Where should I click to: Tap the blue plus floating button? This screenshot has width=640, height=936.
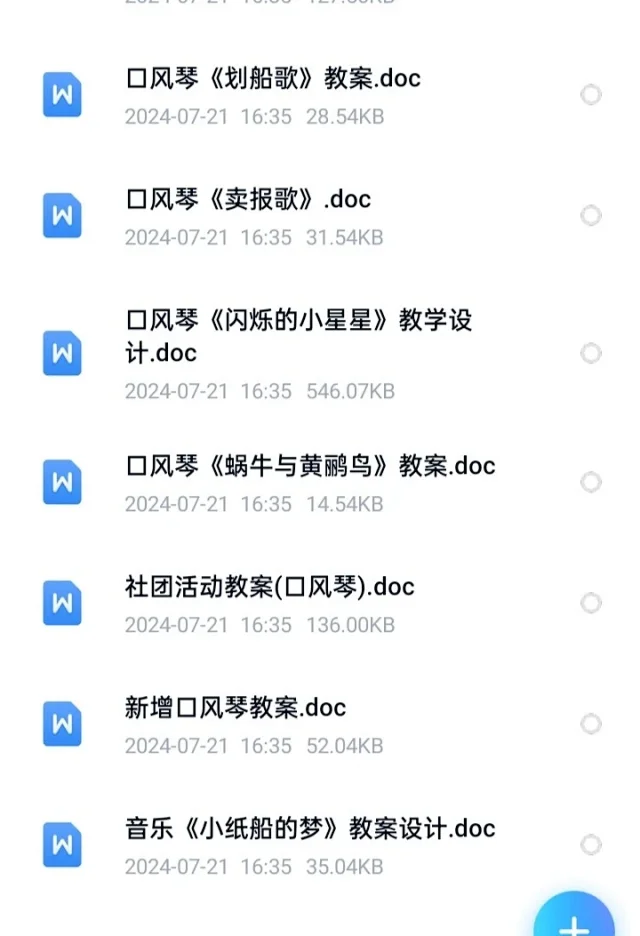[574, 922]
